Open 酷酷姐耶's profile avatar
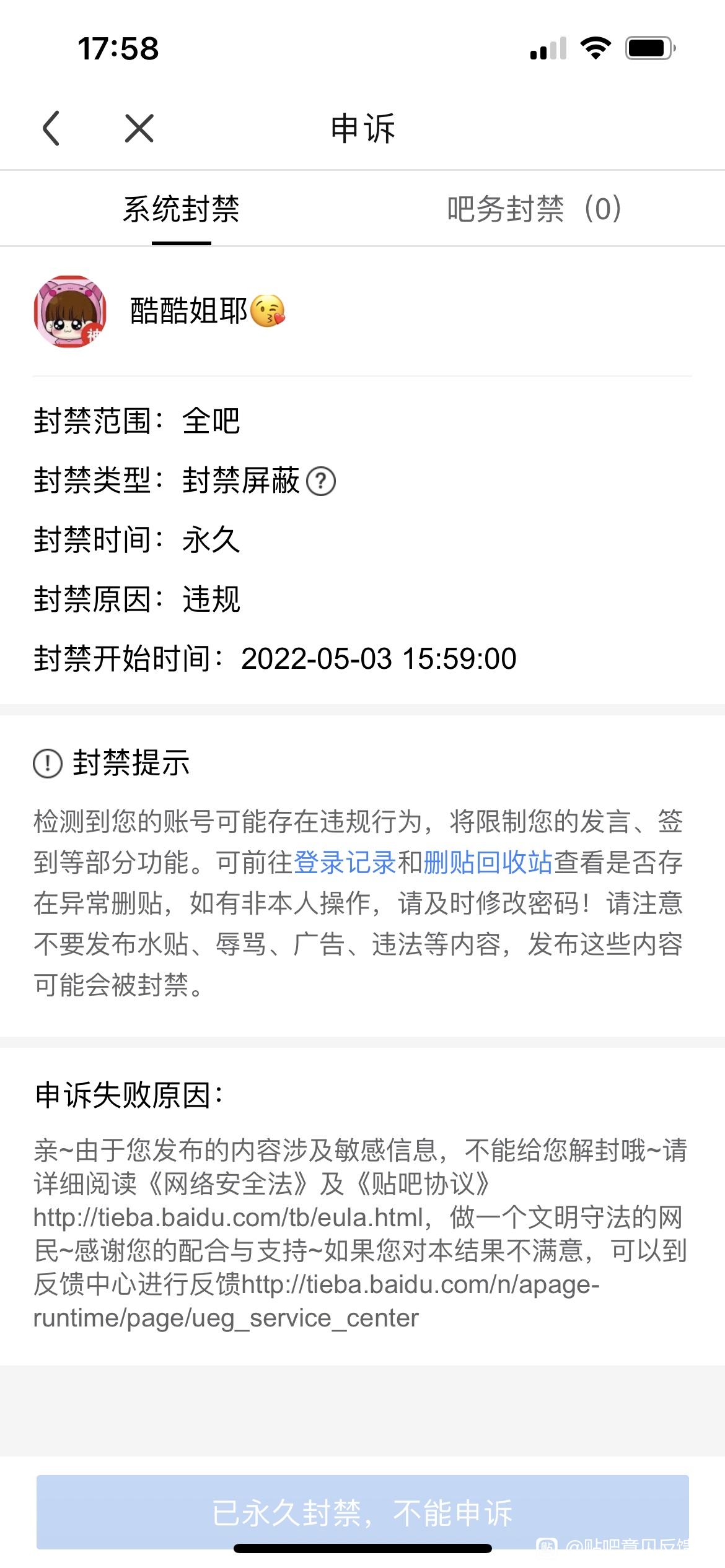 (70, 311)
